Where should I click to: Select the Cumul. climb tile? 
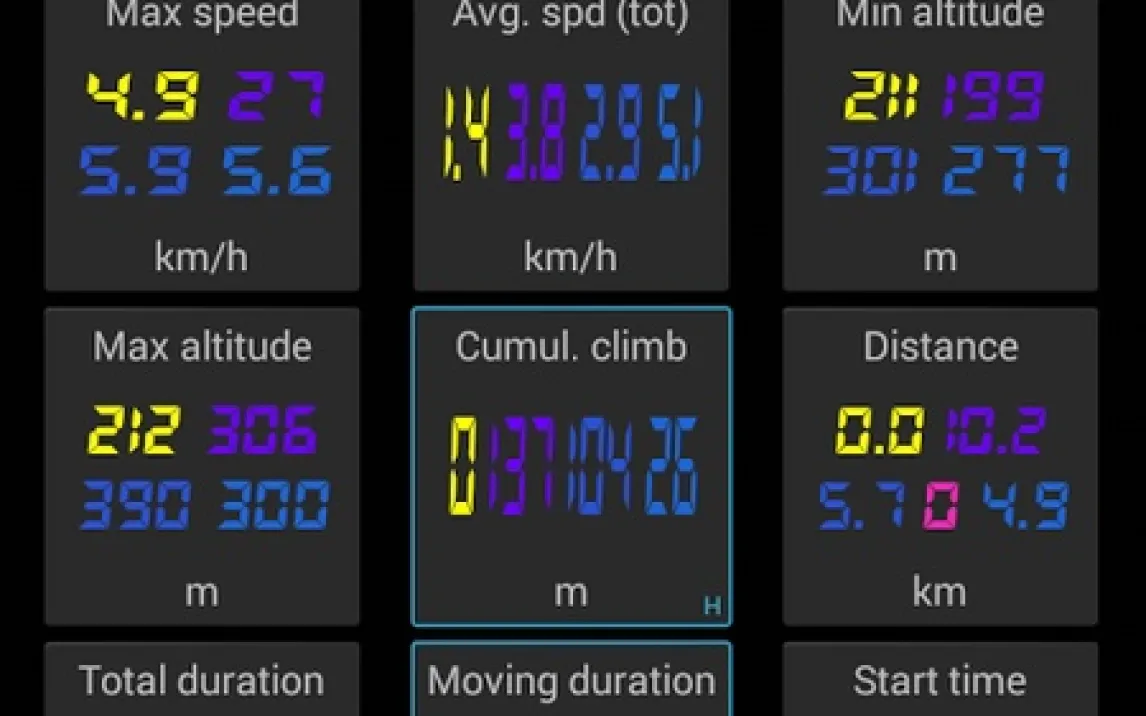pyautogui.click(x=571, y=466)
